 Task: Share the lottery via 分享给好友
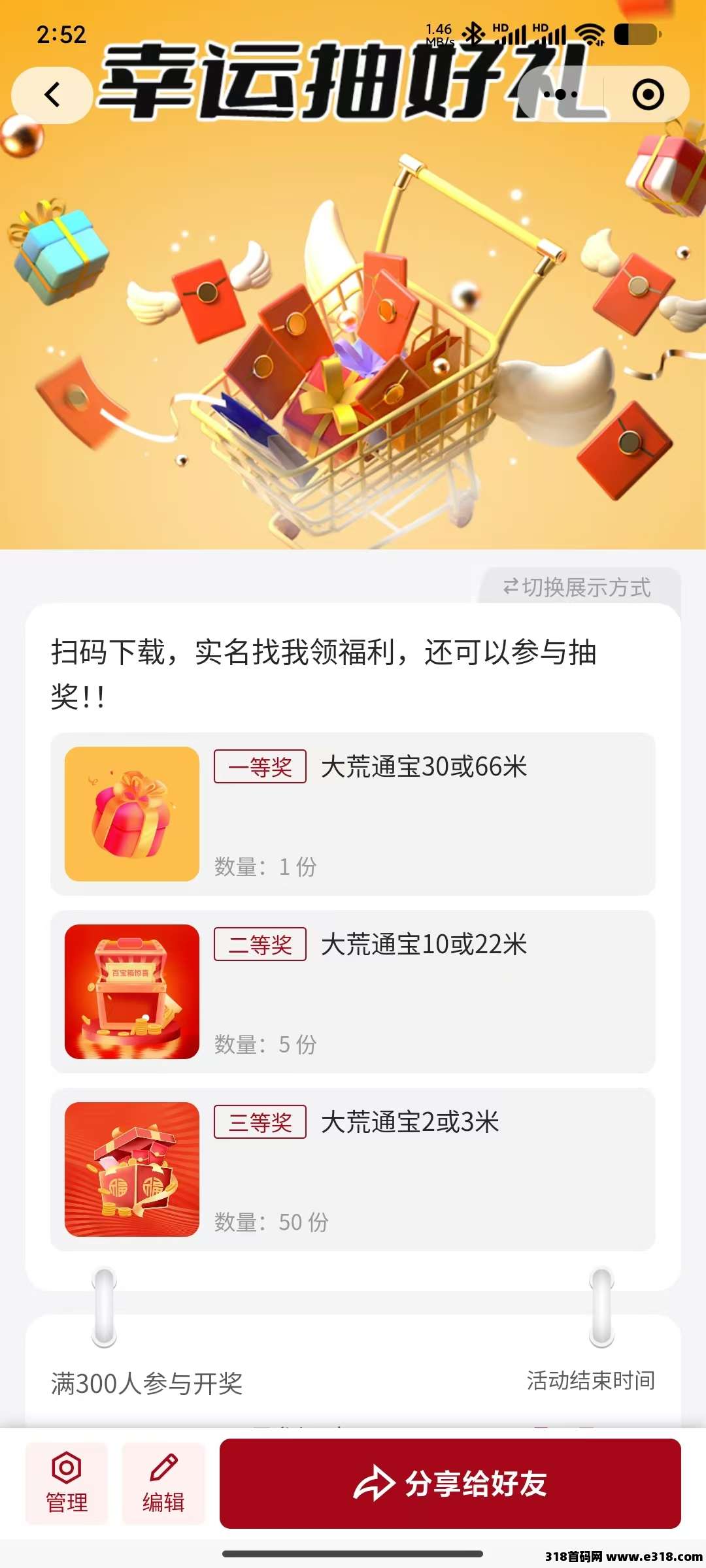point(450,1483)
